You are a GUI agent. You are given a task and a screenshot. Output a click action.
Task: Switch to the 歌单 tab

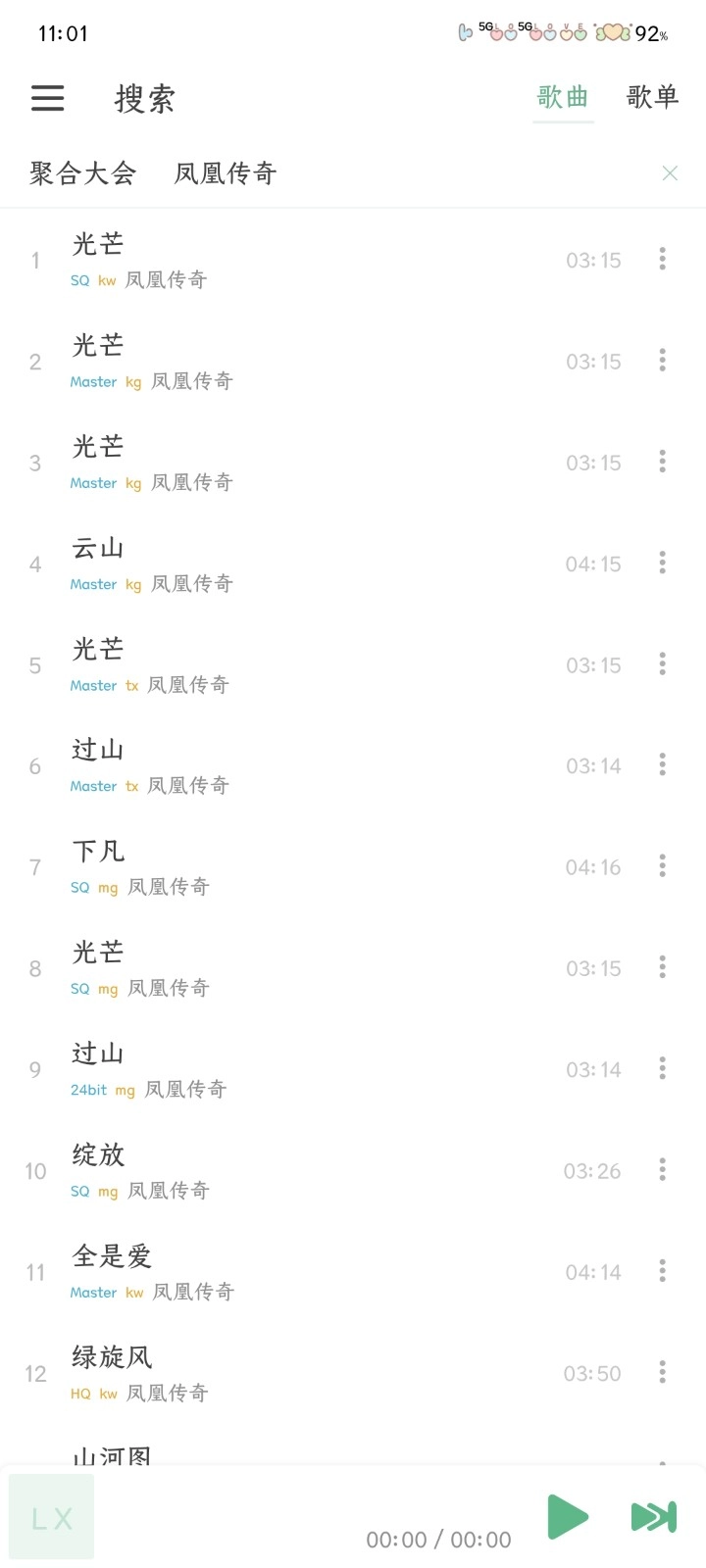652,97
